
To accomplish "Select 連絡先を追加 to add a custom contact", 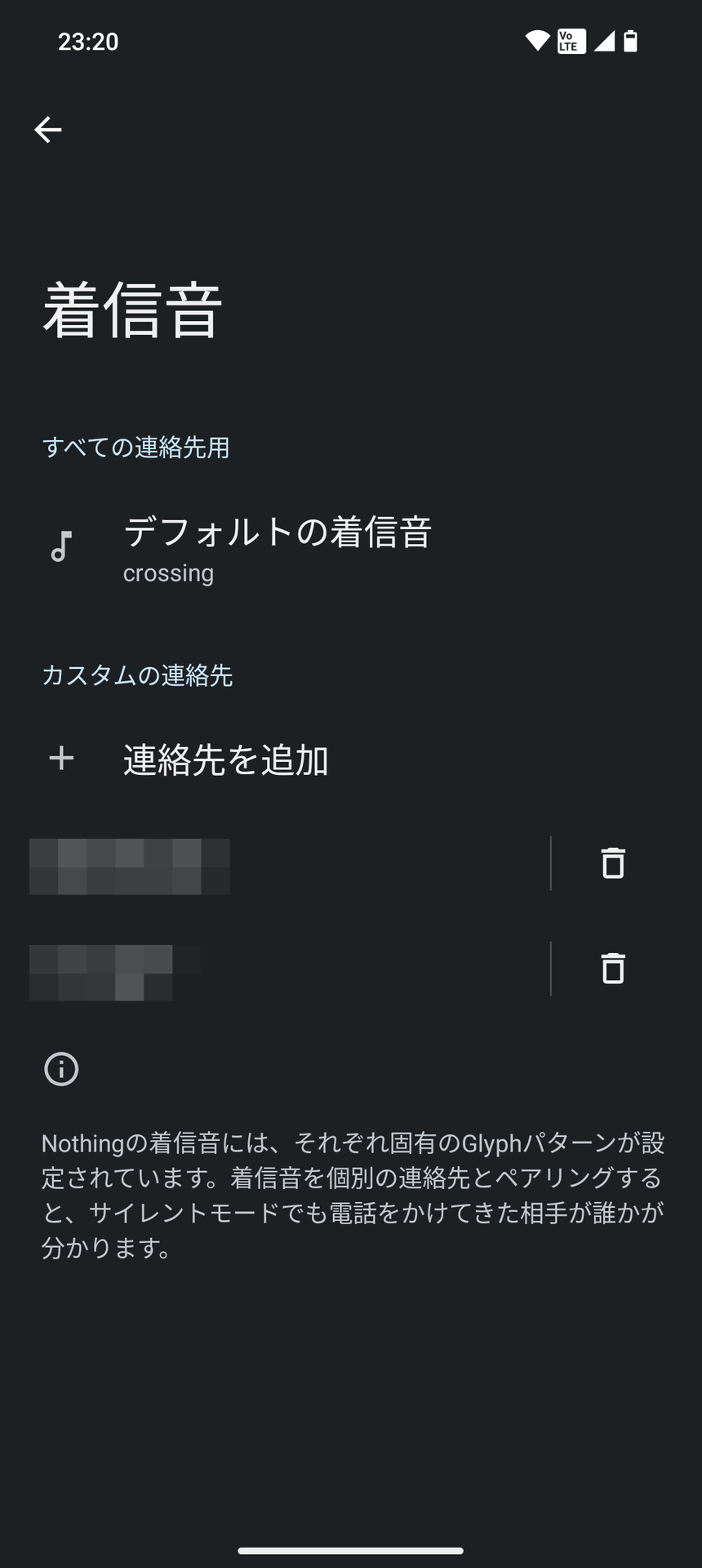I will tap(226, 759).
